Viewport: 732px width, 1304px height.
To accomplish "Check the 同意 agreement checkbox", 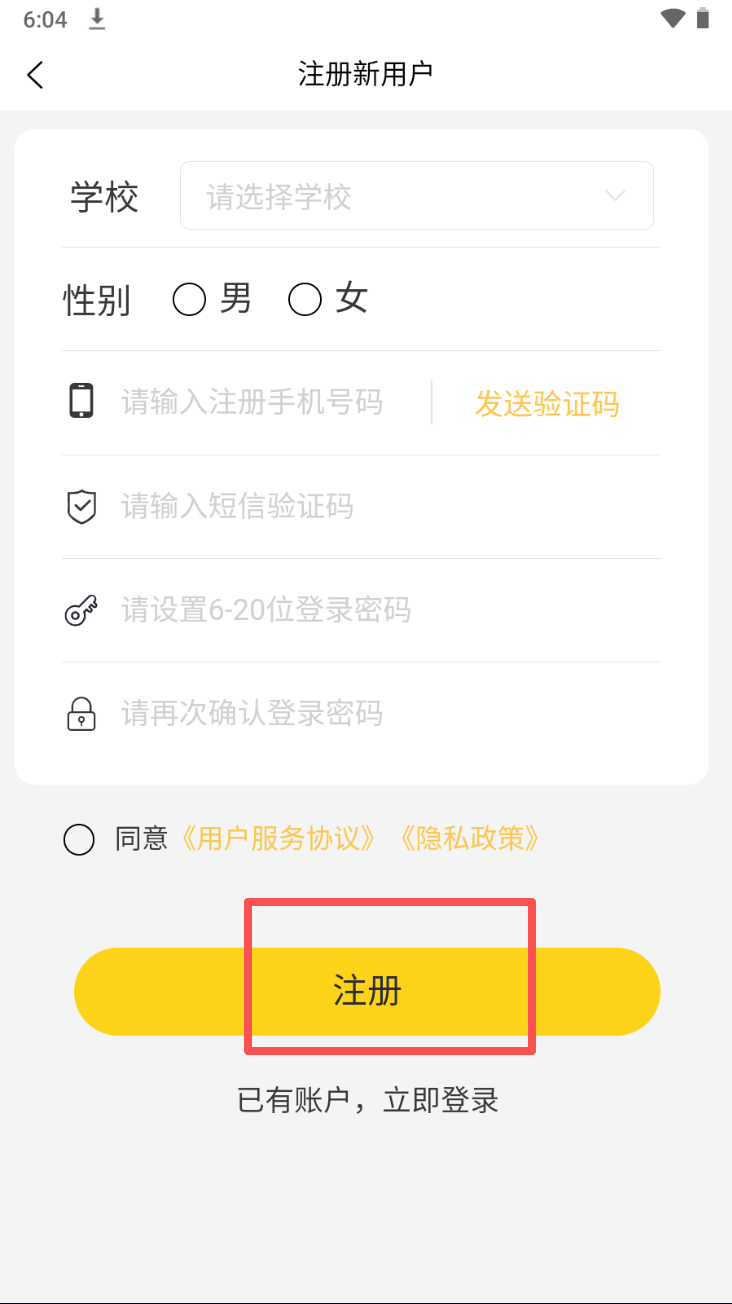I will click(x=79, y=839).
